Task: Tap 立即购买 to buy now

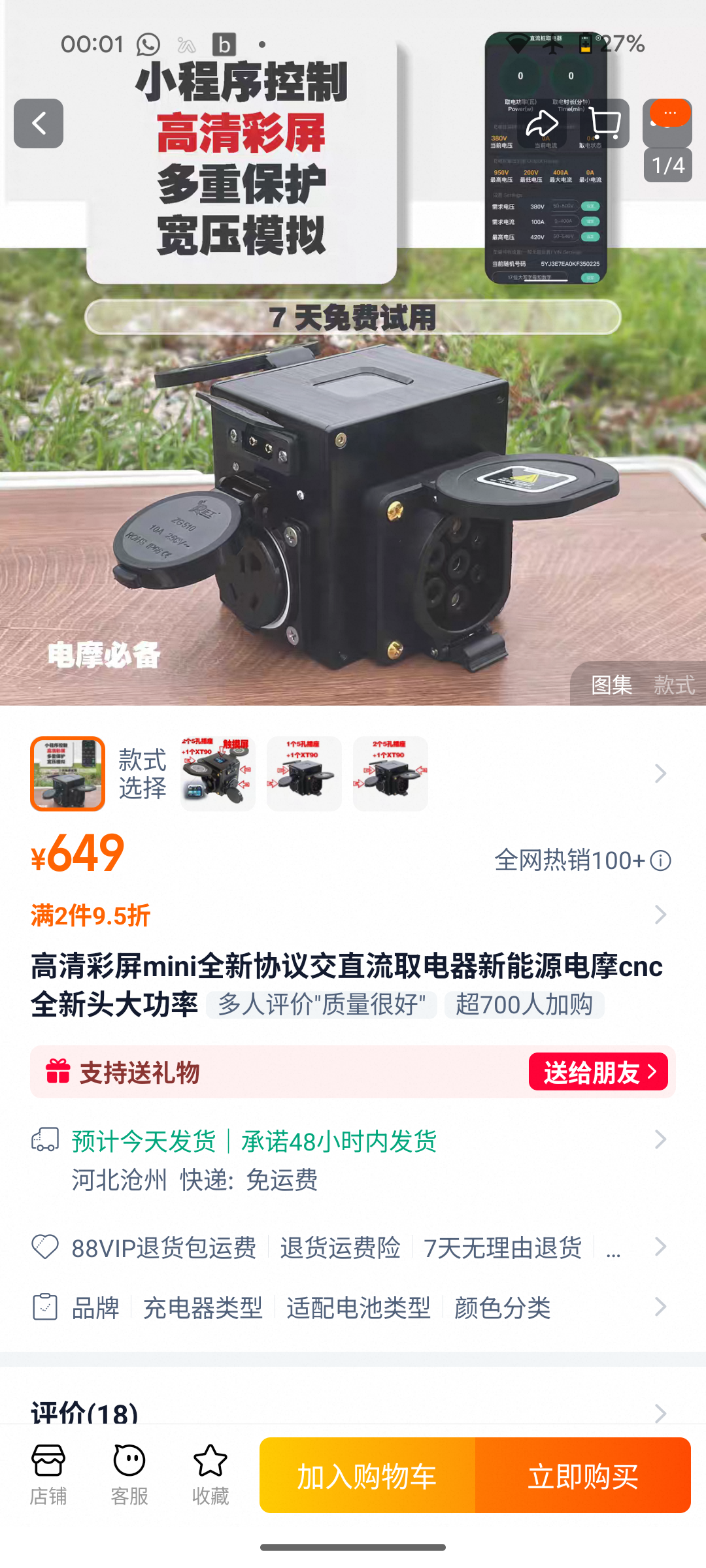Action: [x=582, y=1475]
